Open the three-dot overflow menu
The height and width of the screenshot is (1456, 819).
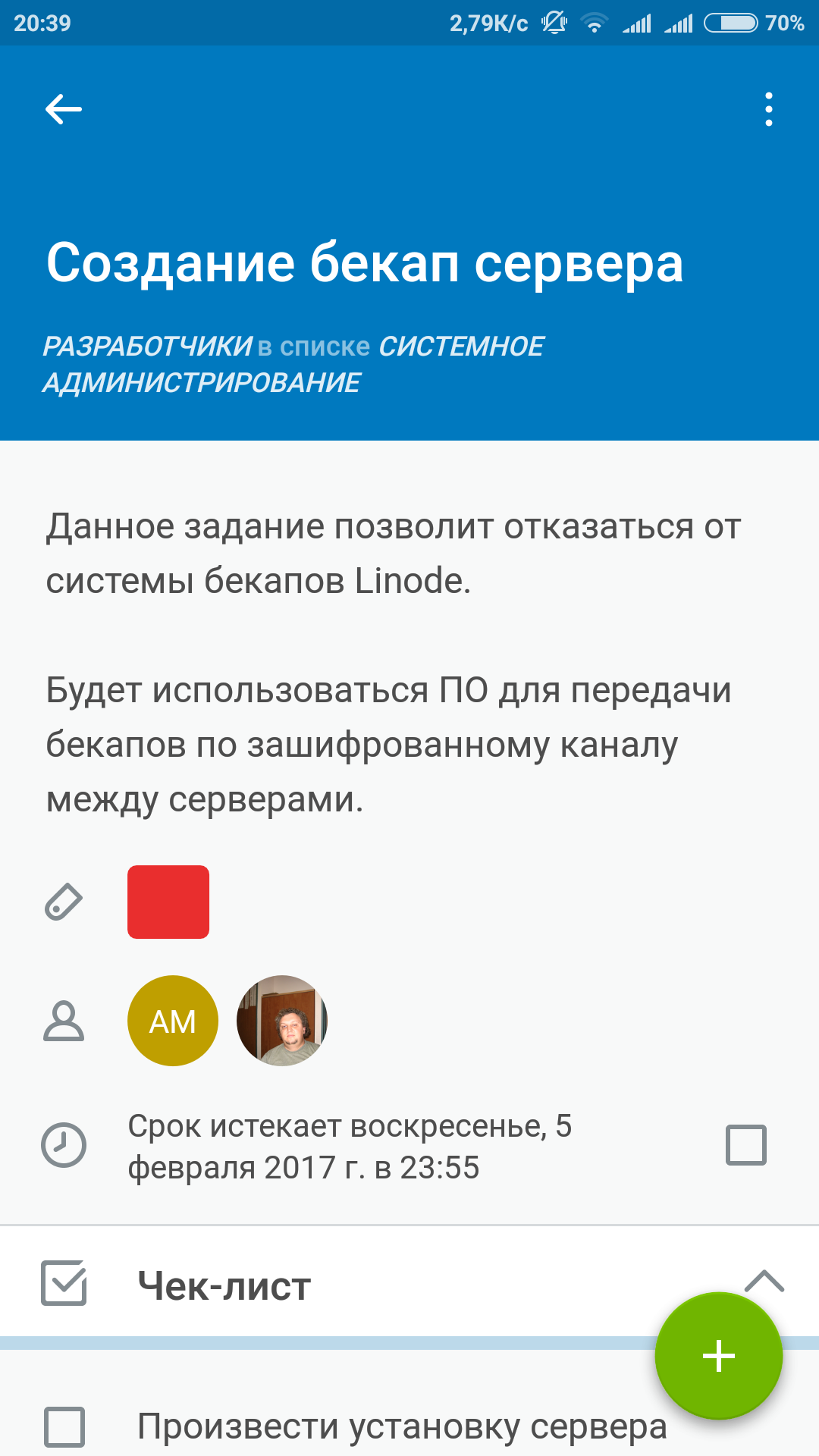click(768, 109)
